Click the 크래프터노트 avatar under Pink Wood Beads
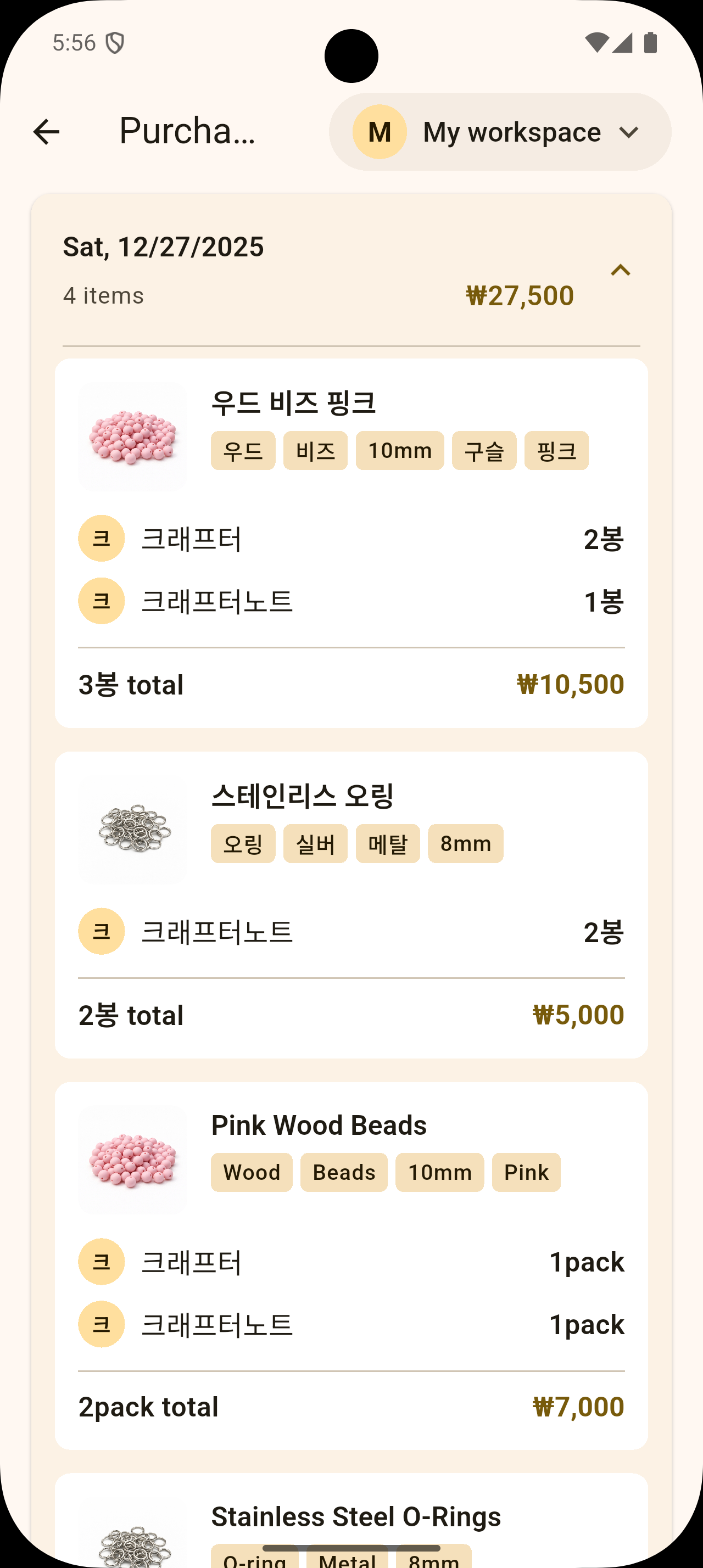Screen dimensions: 703x1568 [101, 1324]
